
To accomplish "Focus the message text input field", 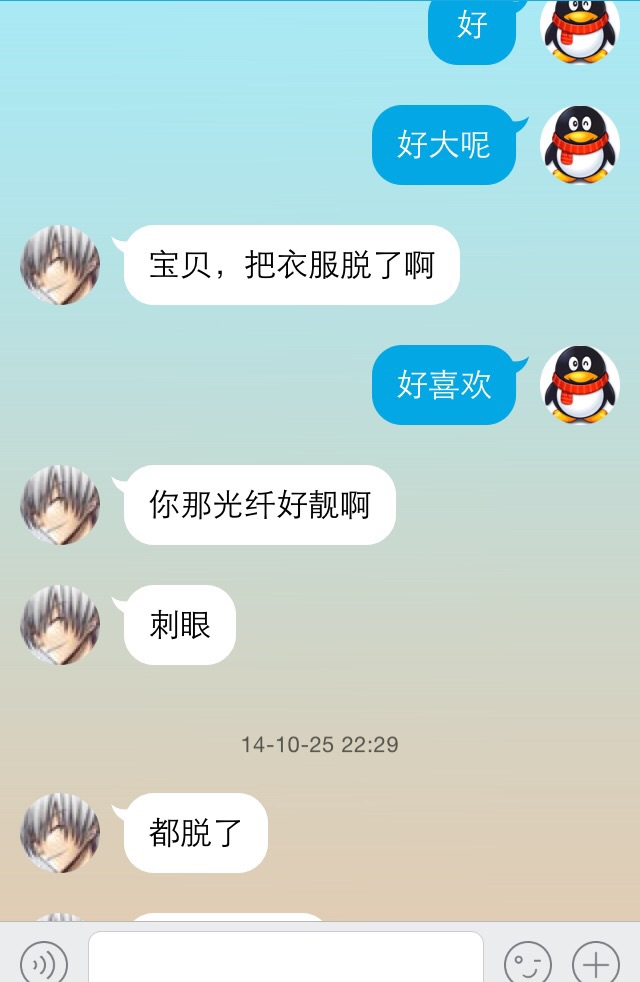I will coord(286,960).
